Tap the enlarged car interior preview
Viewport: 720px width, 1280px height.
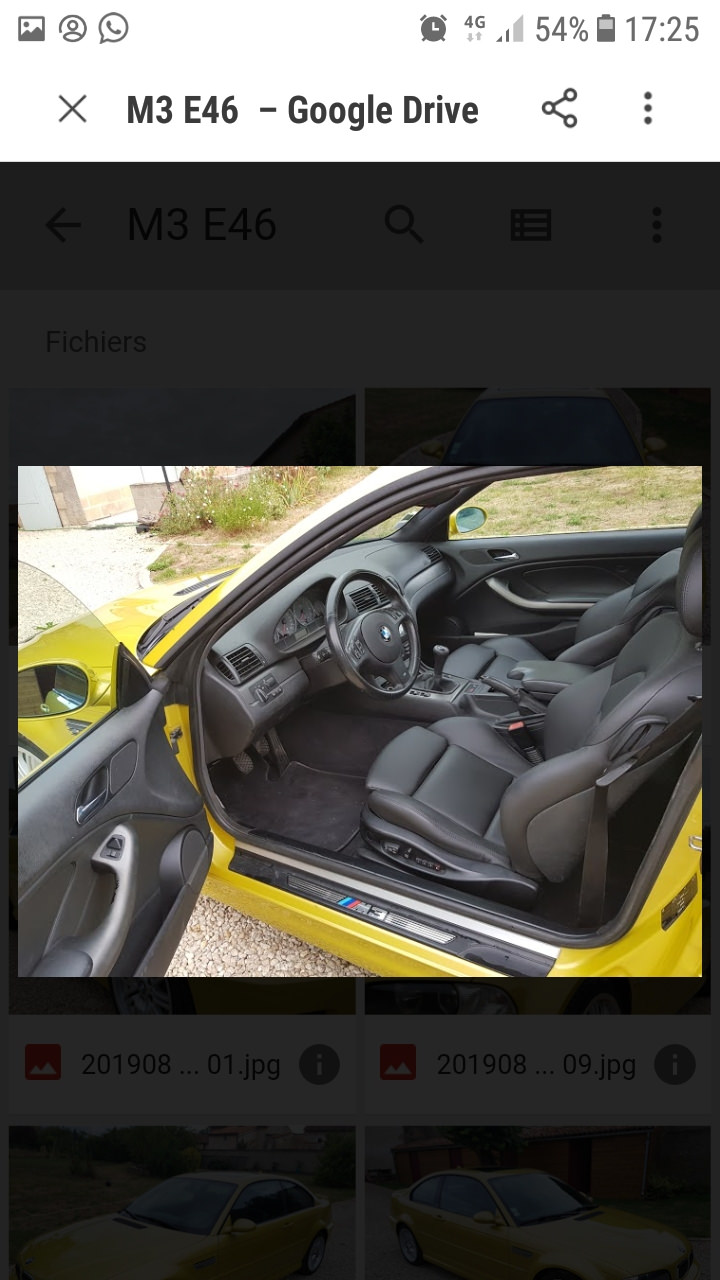coord(360,721)
